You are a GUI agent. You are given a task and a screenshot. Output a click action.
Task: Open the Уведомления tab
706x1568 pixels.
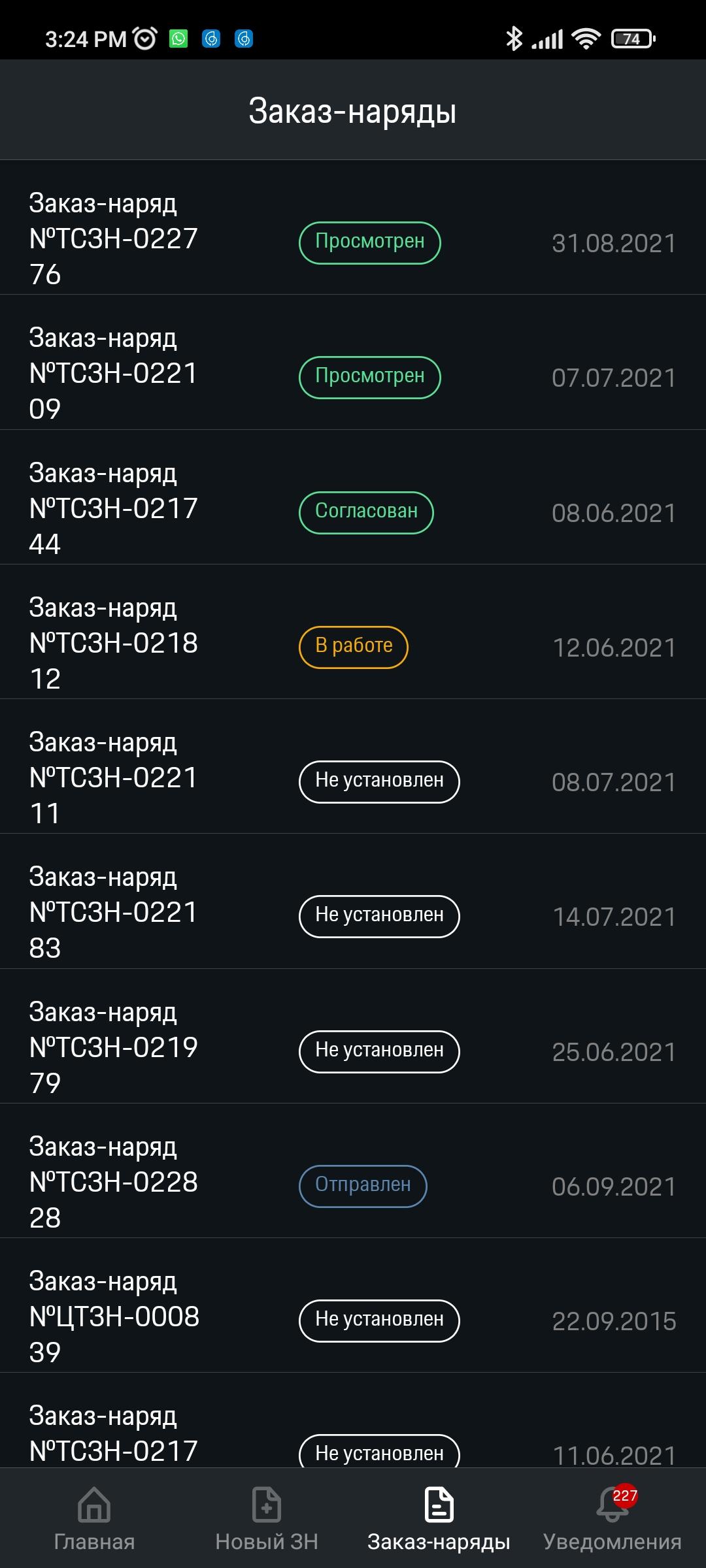tap(613, 1518)
